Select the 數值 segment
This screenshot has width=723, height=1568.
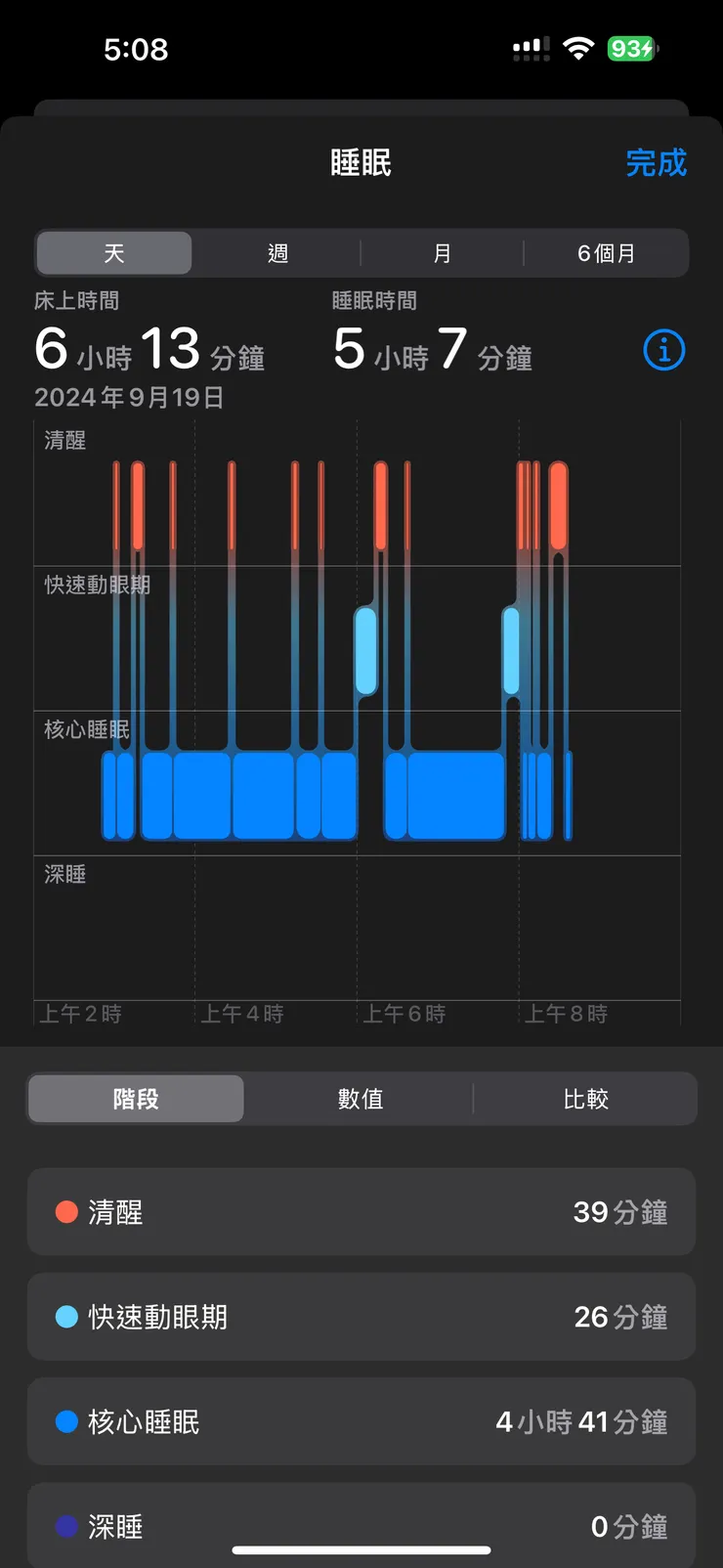[x=361, y=1098]
